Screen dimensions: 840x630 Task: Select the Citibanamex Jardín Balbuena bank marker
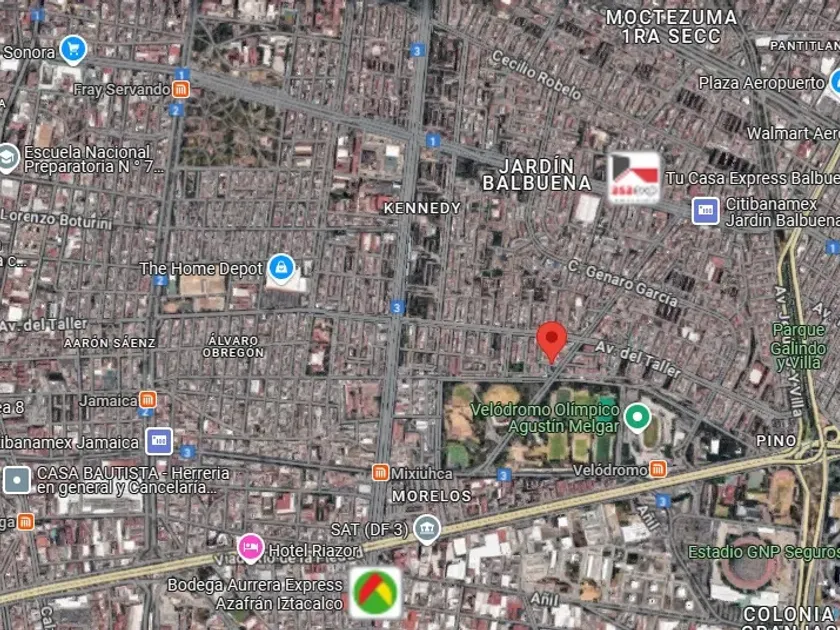click(705, 211)
